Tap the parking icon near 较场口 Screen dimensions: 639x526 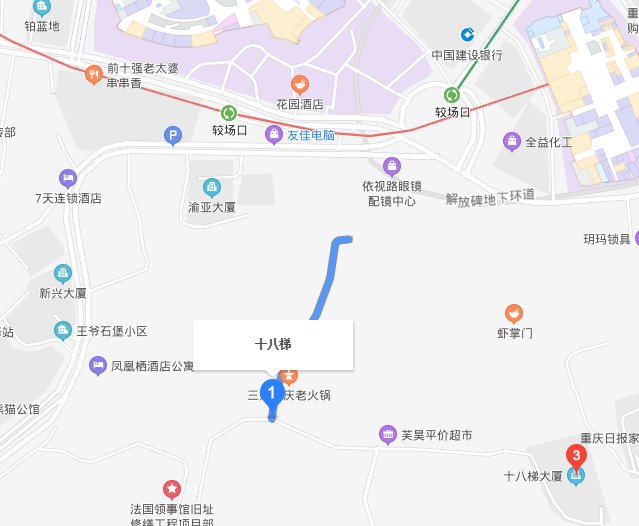click(x=173, y=134)
